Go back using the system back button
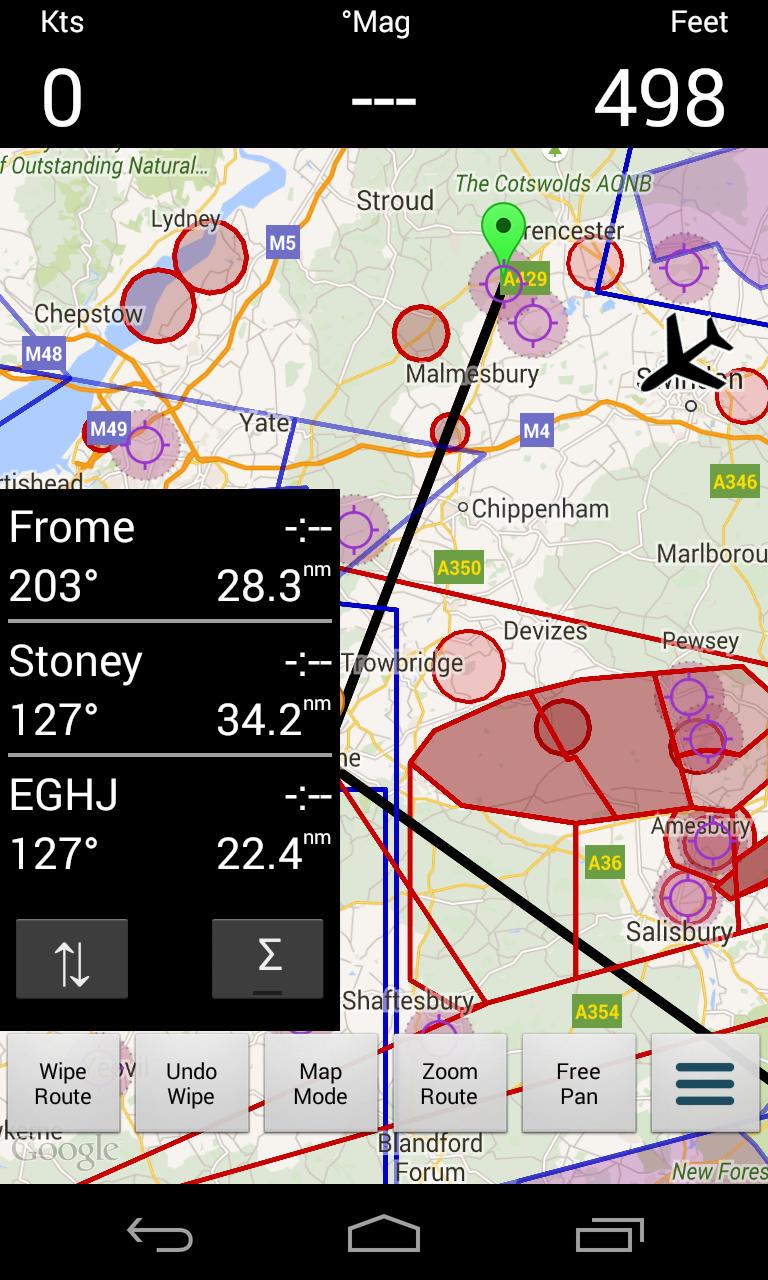768x1280 pixels. click(159, 1234)
